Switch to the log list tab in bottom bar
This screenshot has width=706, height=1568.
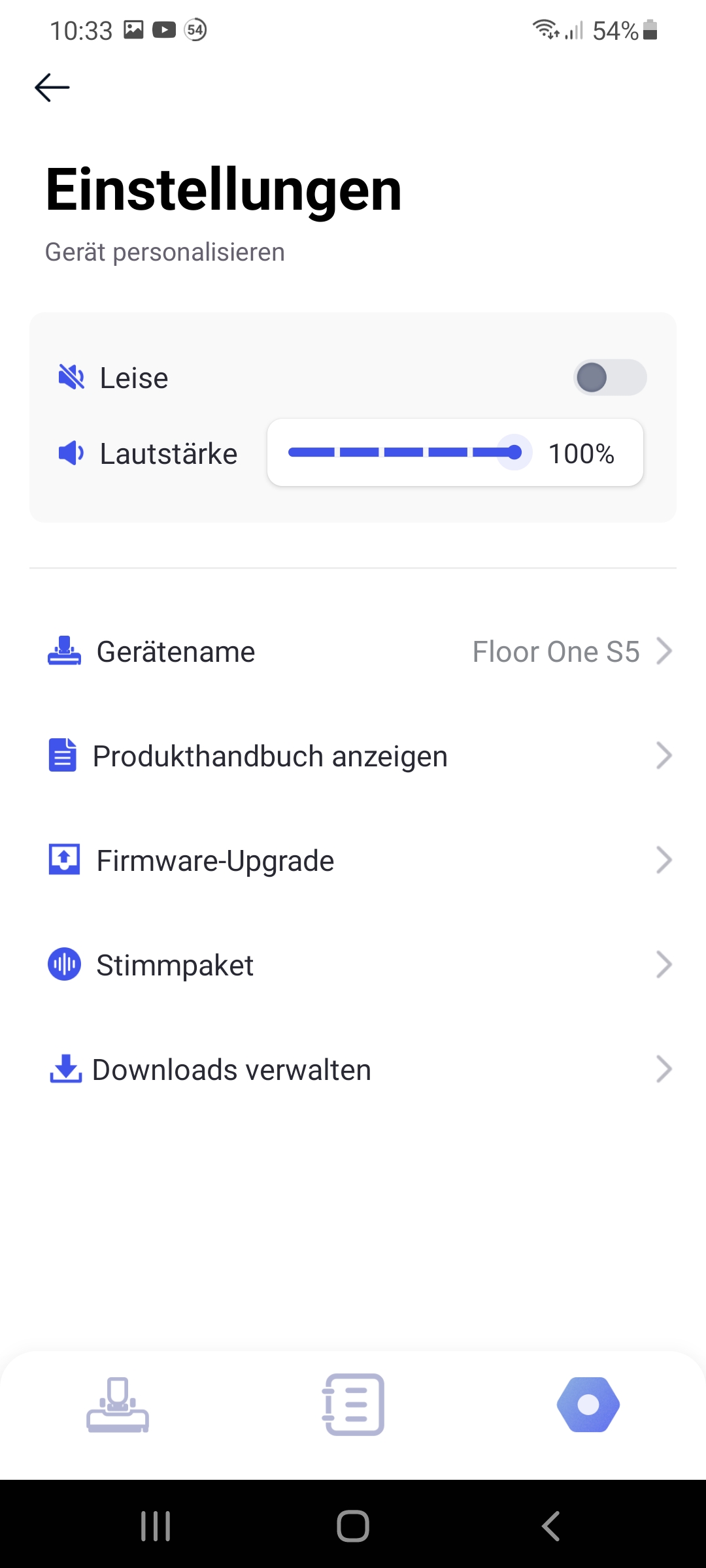coord(353,1405)
